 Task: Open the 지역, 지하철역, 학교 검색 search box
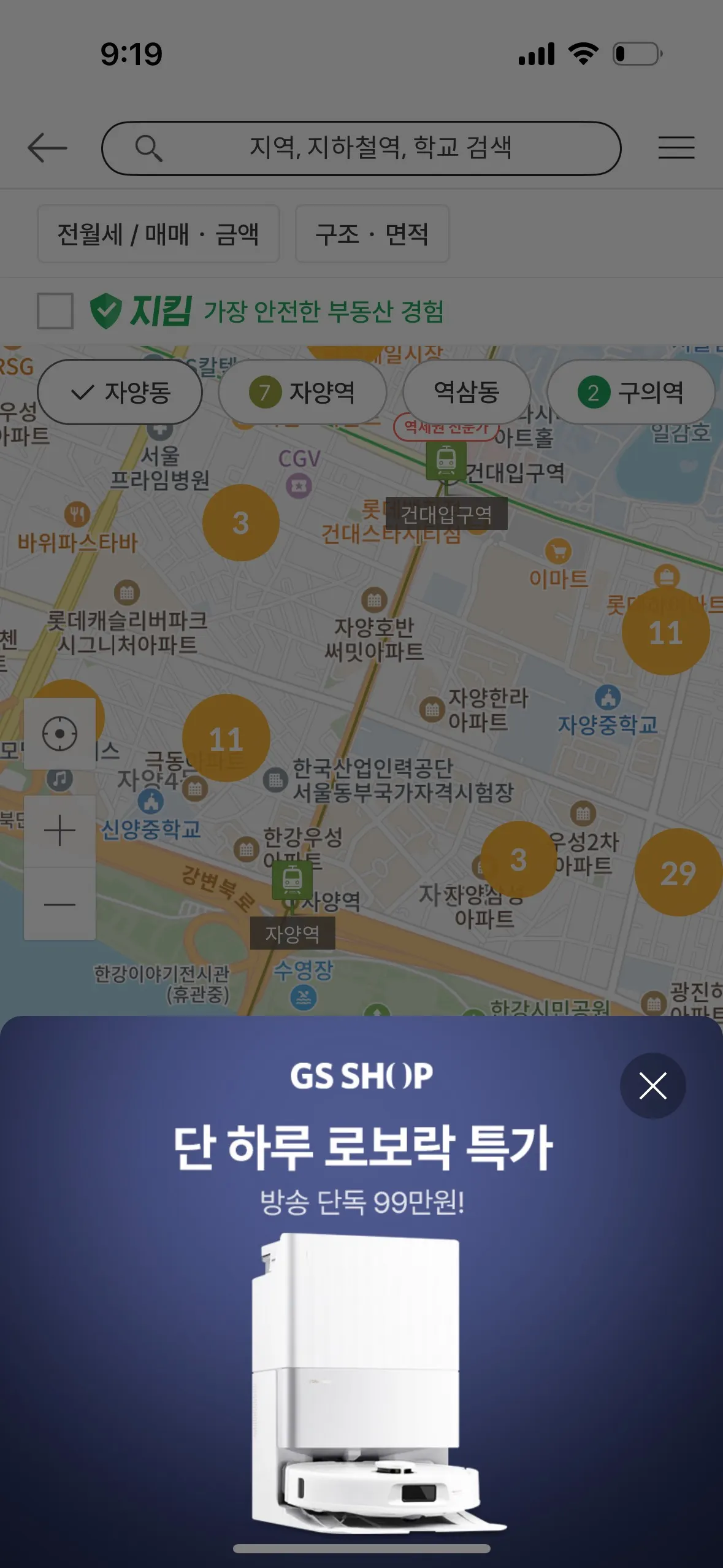361,148
